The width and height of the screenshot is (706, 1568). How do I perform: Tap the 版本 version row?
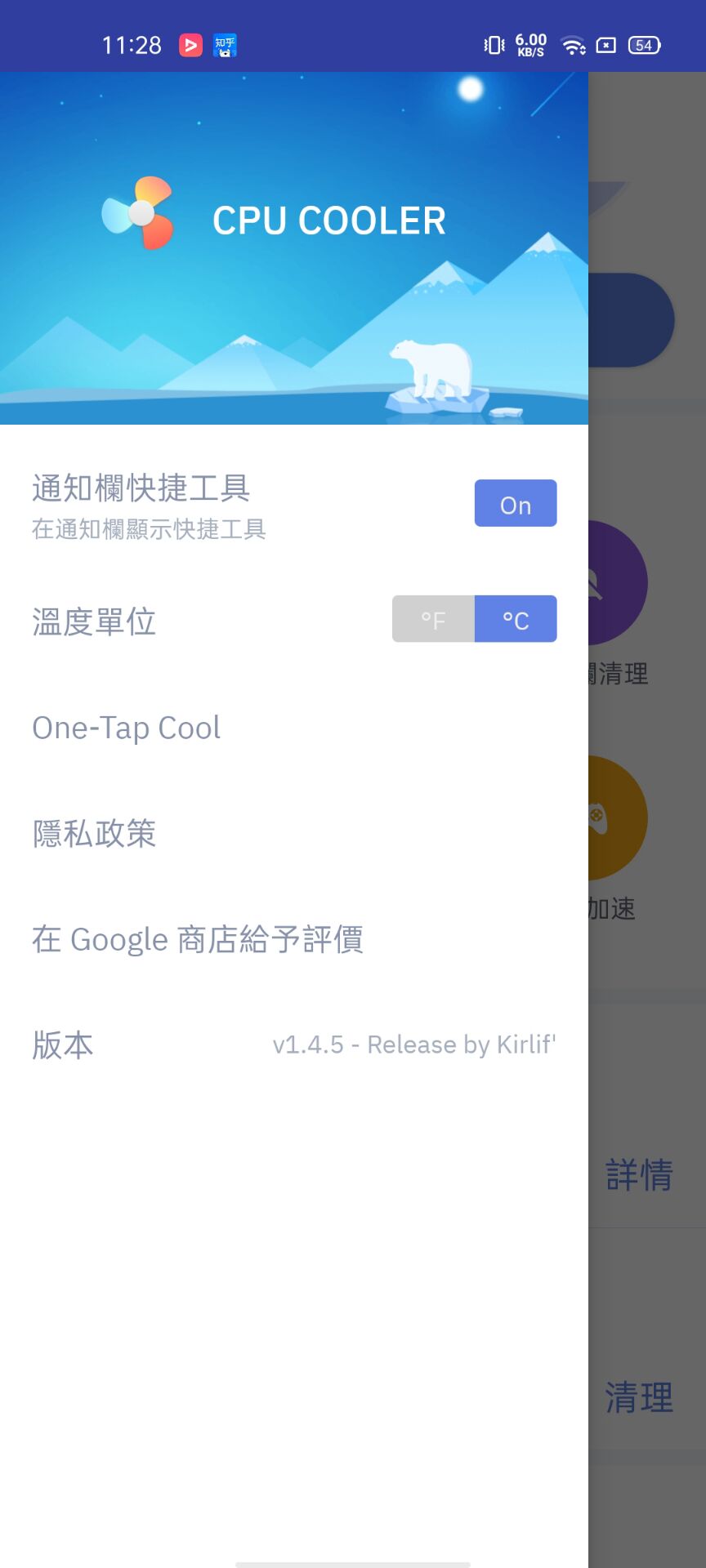[x=294, y=1045]
